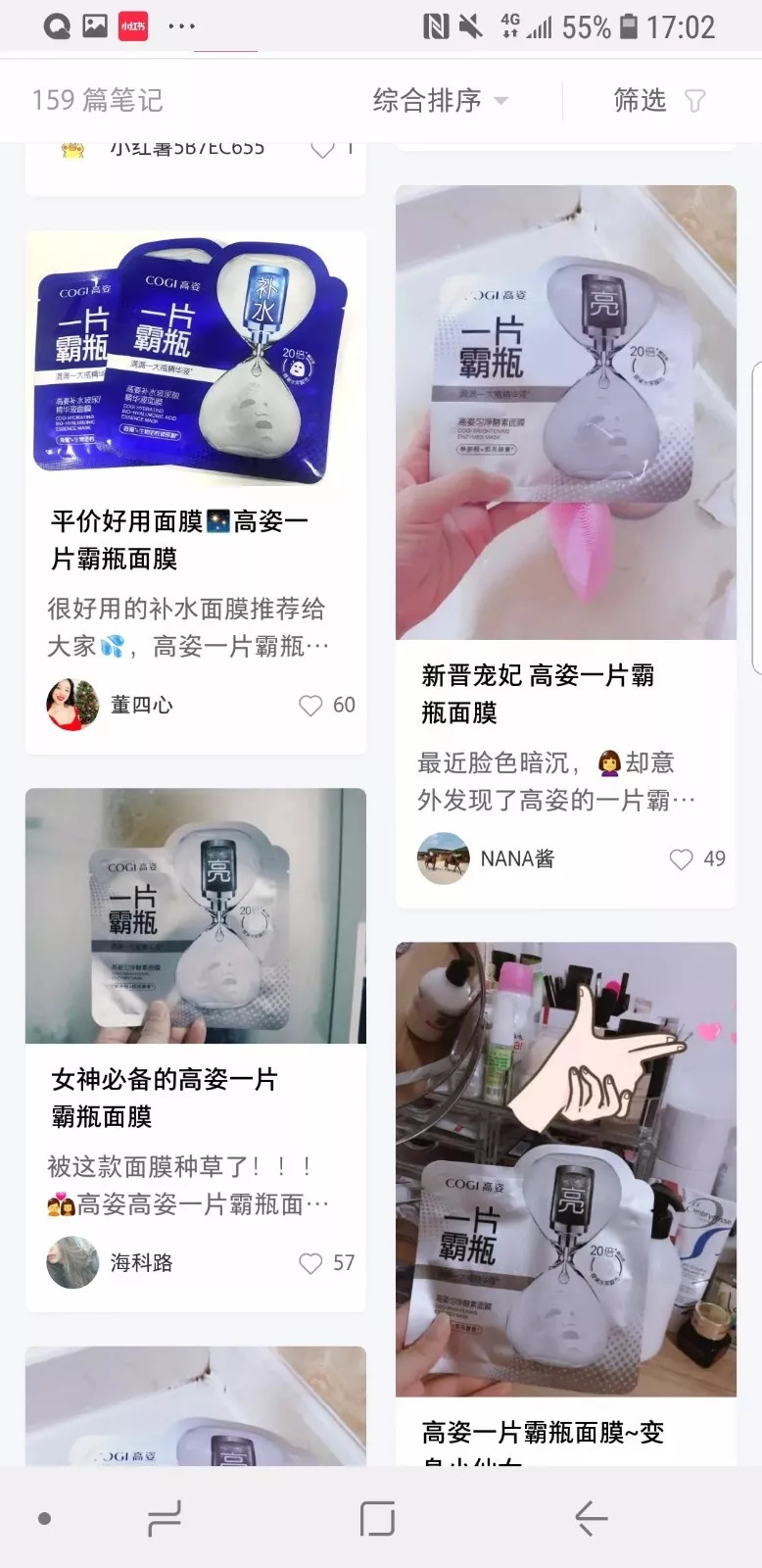This screenshot has width=762, height=1568.
Task: Open the note 高姿一片霸瓶面膜~变
Action: (566, 1204)
